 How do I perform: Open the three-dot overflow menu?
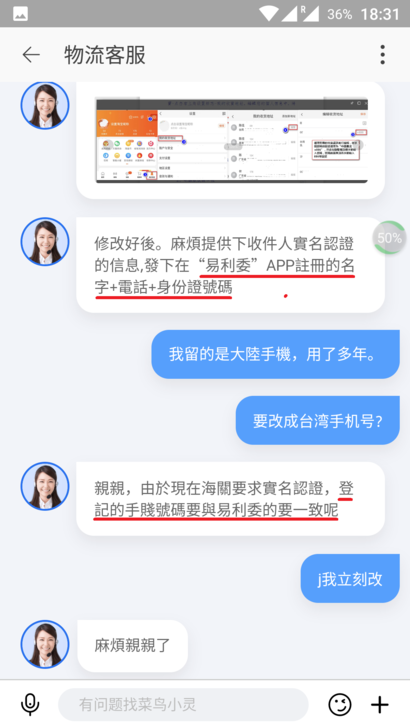382,55
